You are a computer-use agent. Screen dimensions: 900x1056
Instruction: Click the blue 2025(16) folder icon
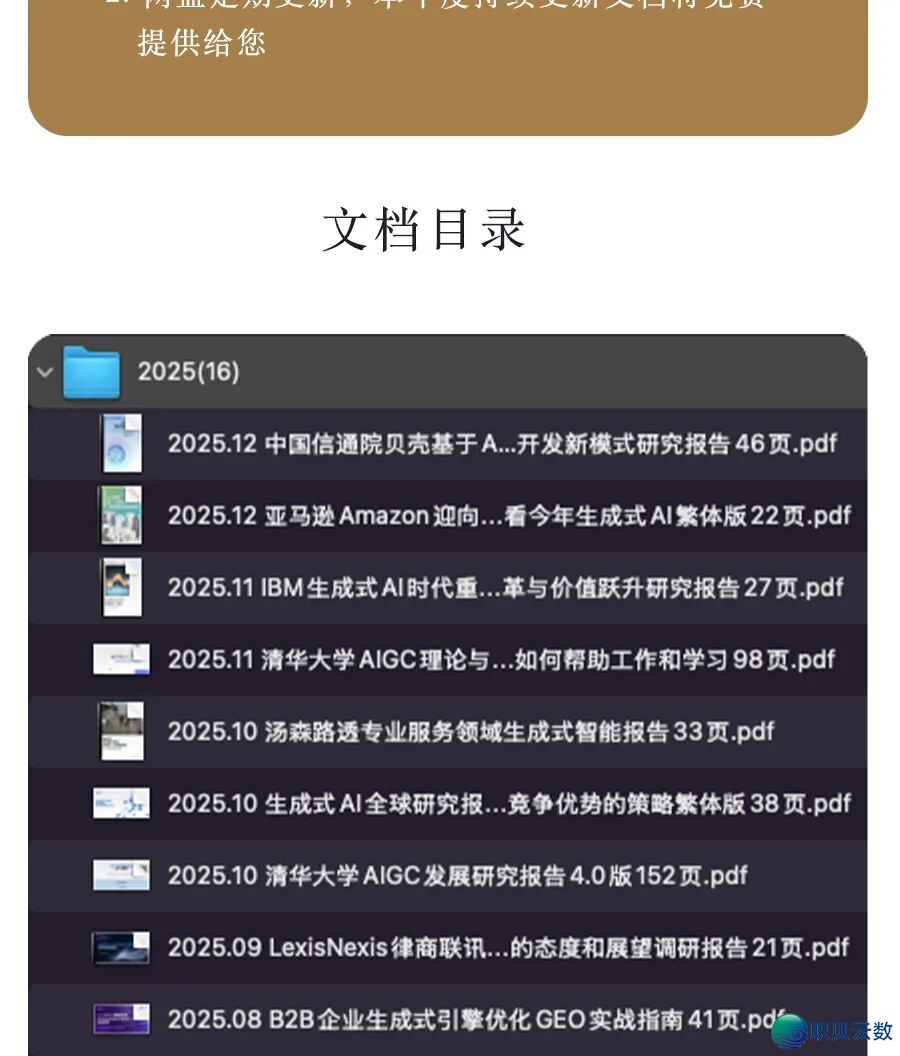click(x=91, y=371)
